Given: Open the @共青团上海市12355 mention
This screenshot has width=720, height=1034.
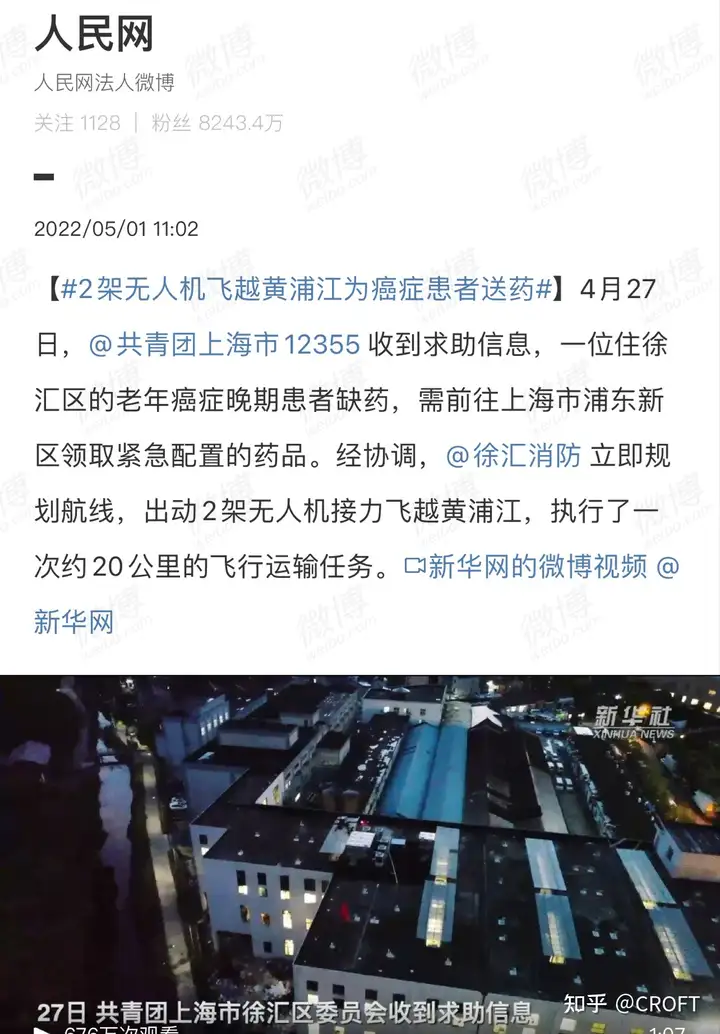Looking at the screenshot, I should pyautogui.click(x=224, y=345).
